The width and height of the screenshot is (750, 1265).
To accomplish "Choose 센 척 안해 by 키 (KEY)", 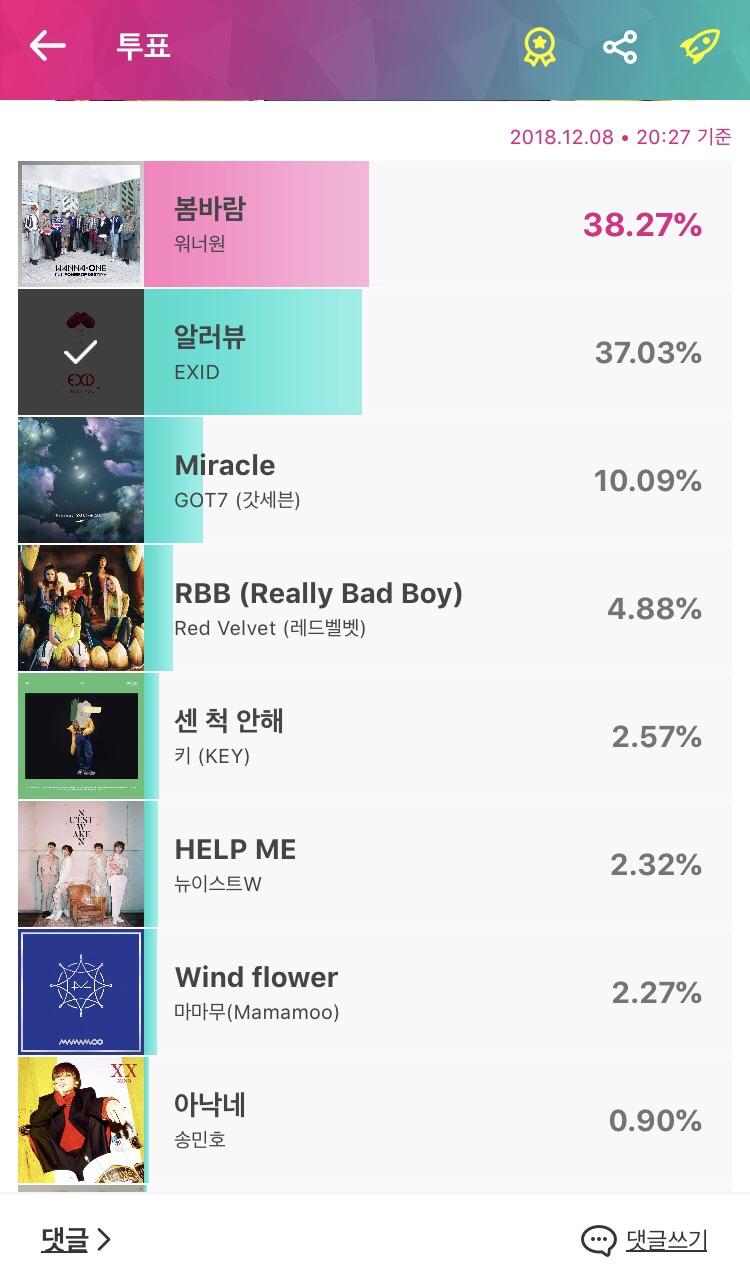I will coord(375,737).
